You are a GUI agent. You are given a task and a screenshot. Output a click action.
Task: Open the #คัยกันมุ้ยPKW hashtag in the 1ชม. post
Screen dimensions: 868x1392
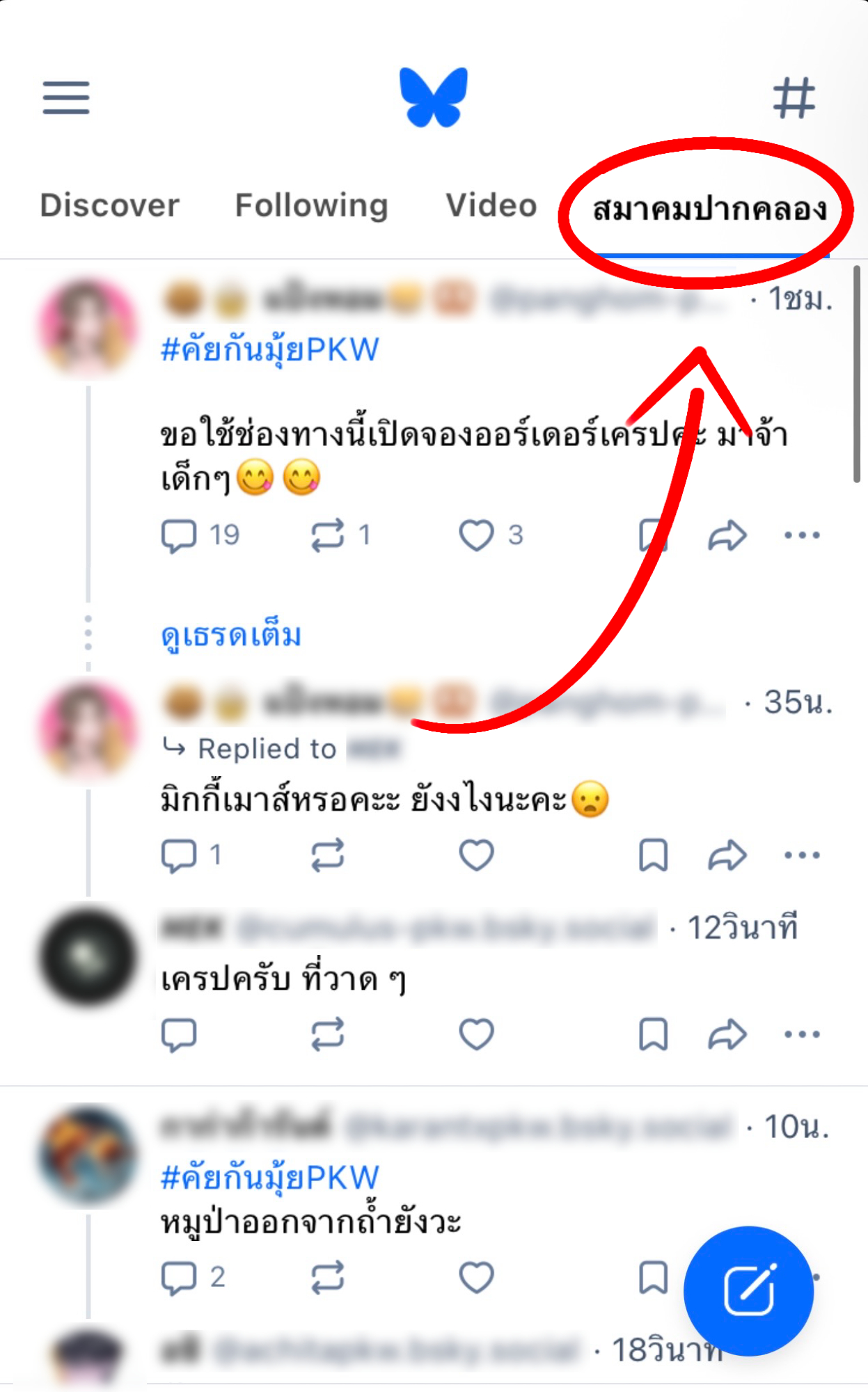pyautogui.click(x=269, y=349)
